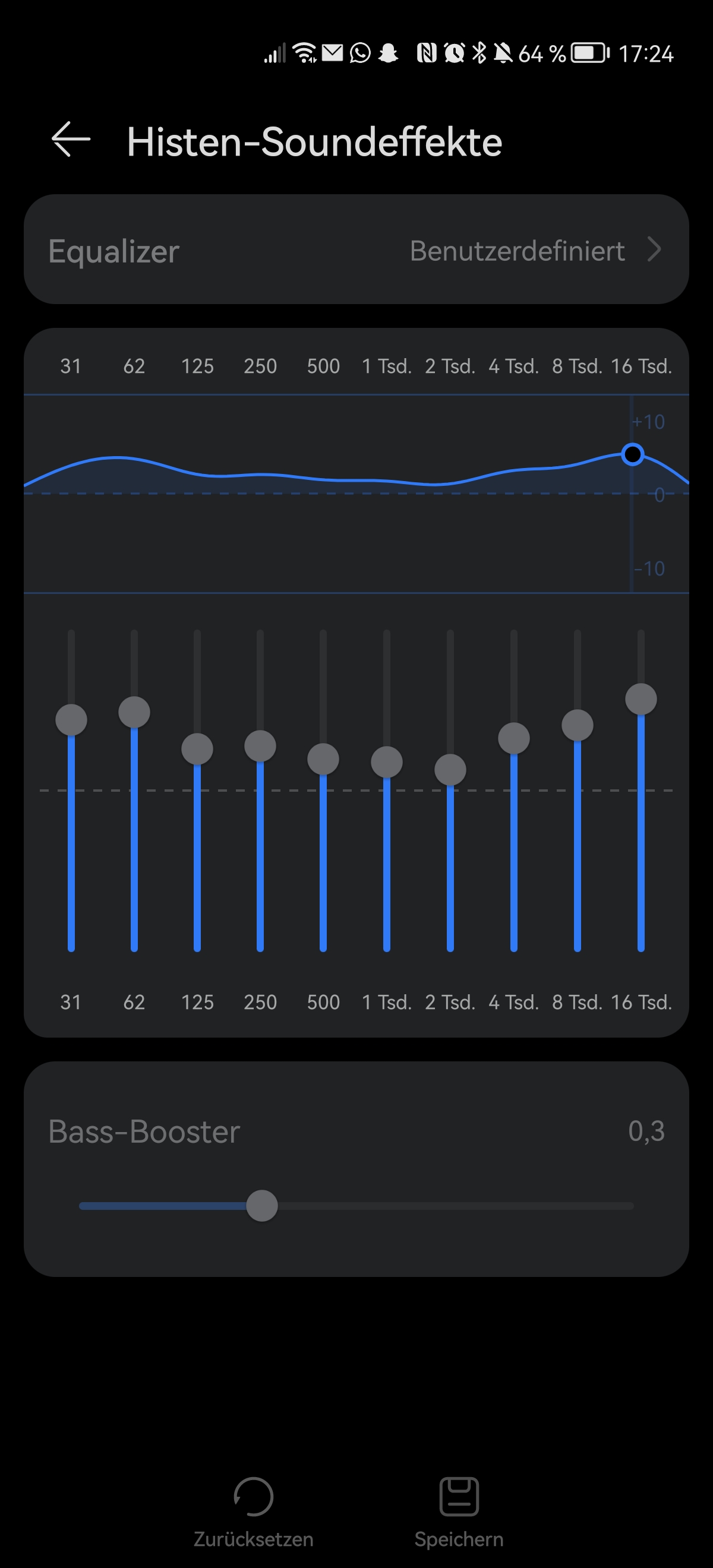Tap the 125 Hz band slider knob
Screen dimensions: 713x1568
click(x=197, y=749)
